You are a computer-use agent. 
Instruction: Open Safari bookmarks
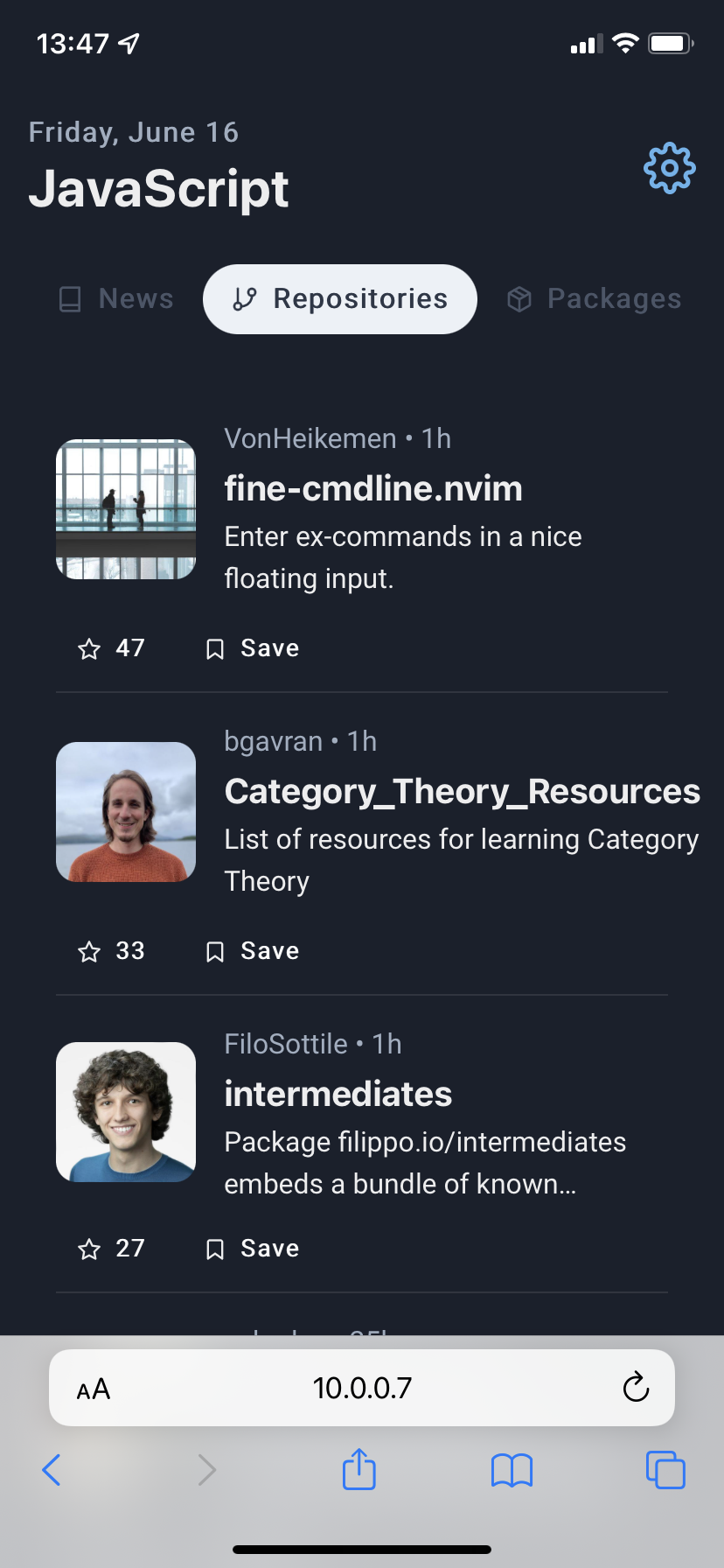(x=512, y=1470)
